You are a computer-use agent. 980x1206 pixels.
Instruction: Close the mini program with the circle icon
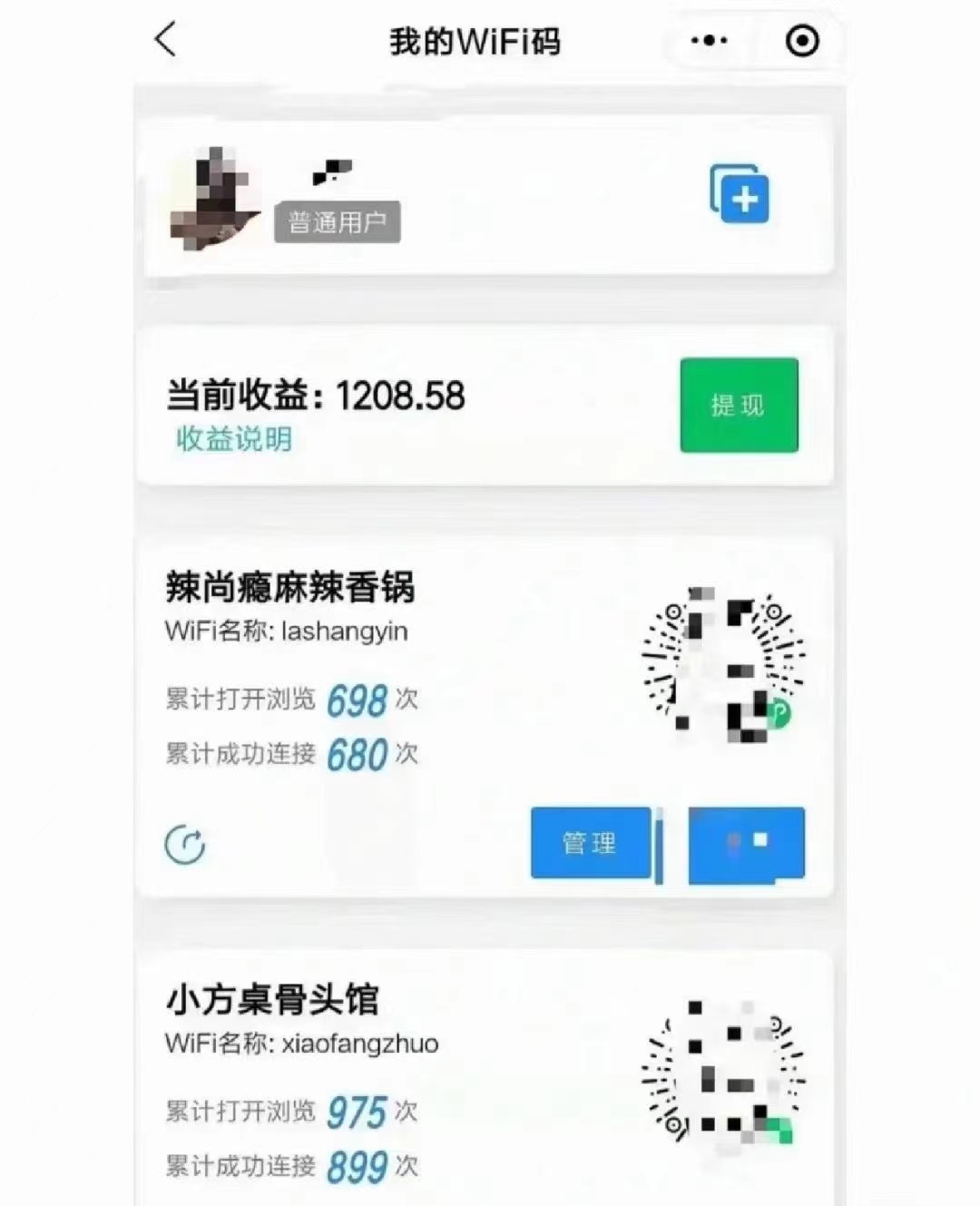(802, 41)
